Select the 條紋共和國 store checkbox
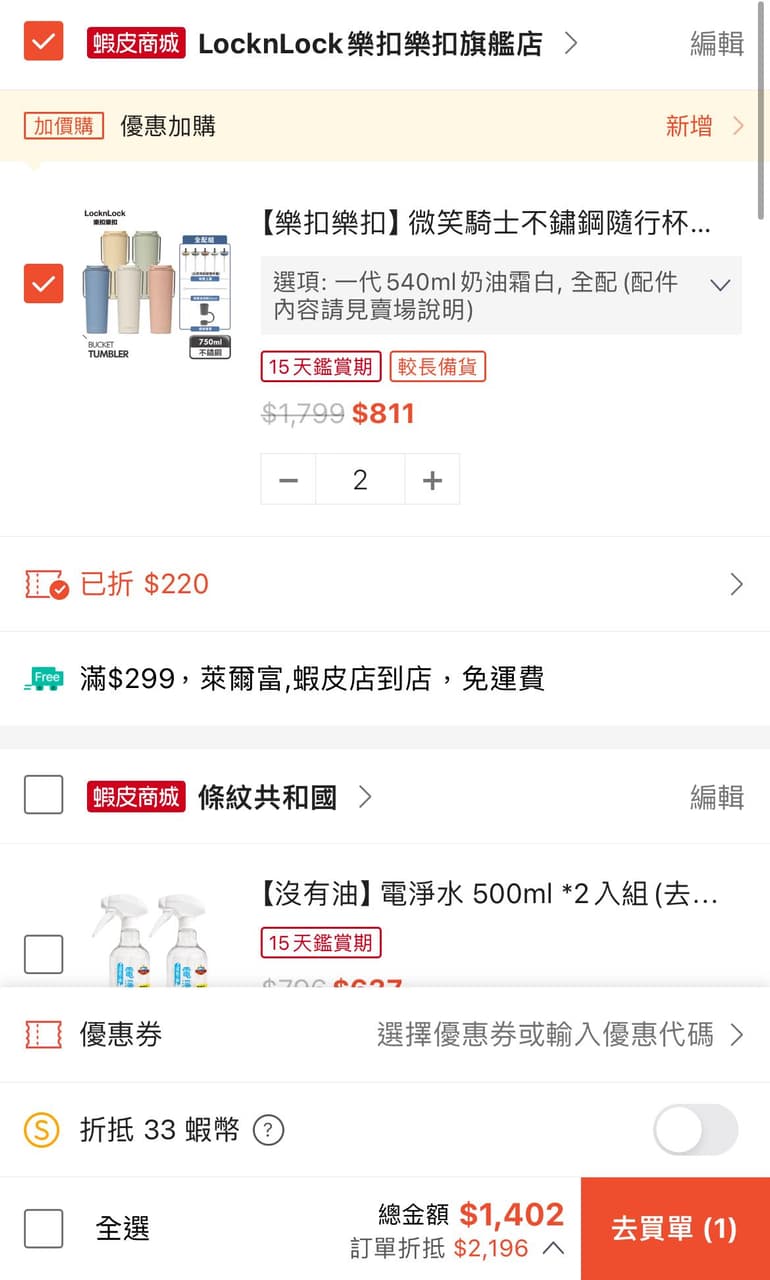770x1280 pixels. coord(43,795)
